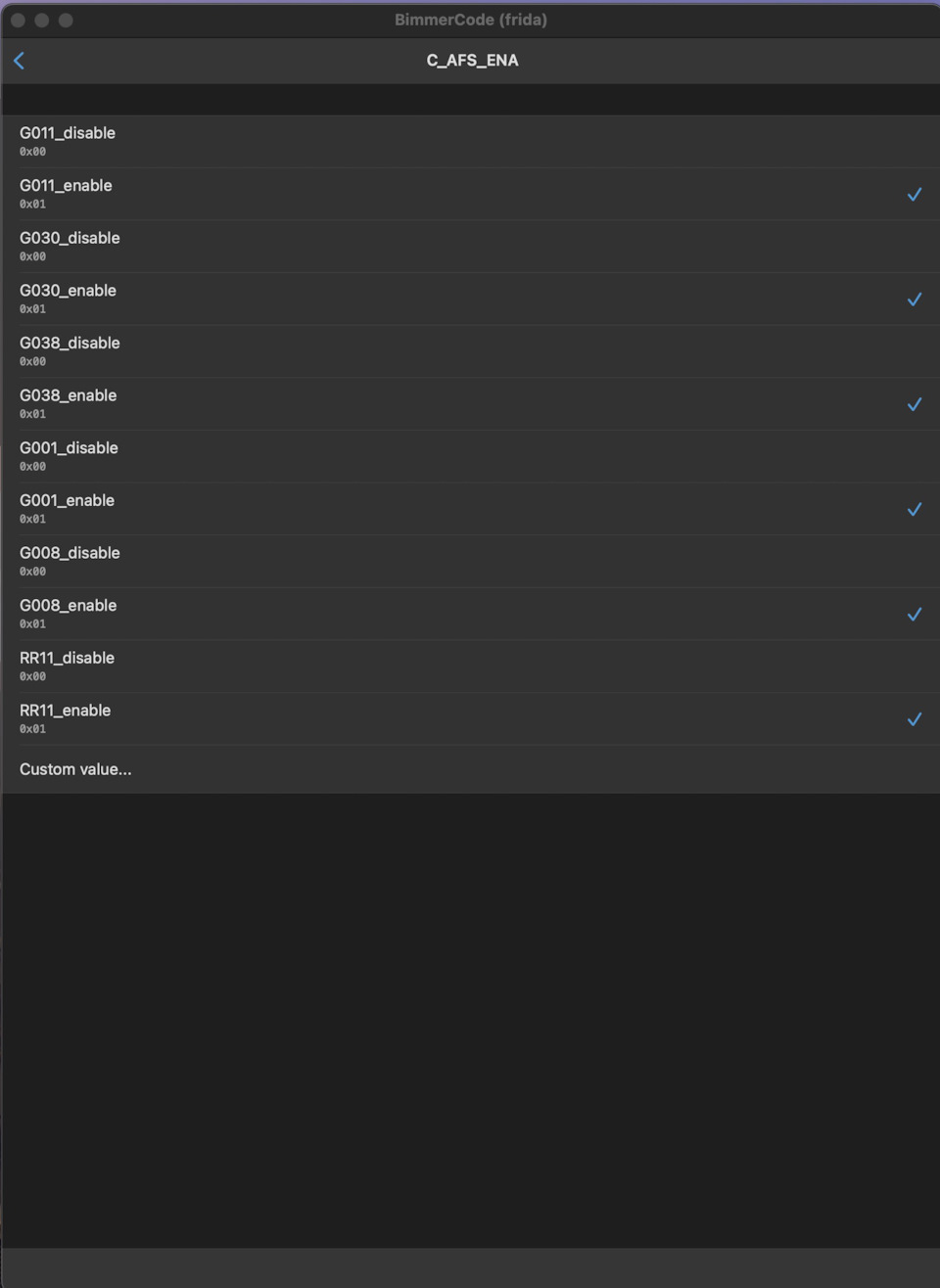Viewport: 940px width, 1288px height.
Task: Select the G038_disable row
Action: pos(70,351)
